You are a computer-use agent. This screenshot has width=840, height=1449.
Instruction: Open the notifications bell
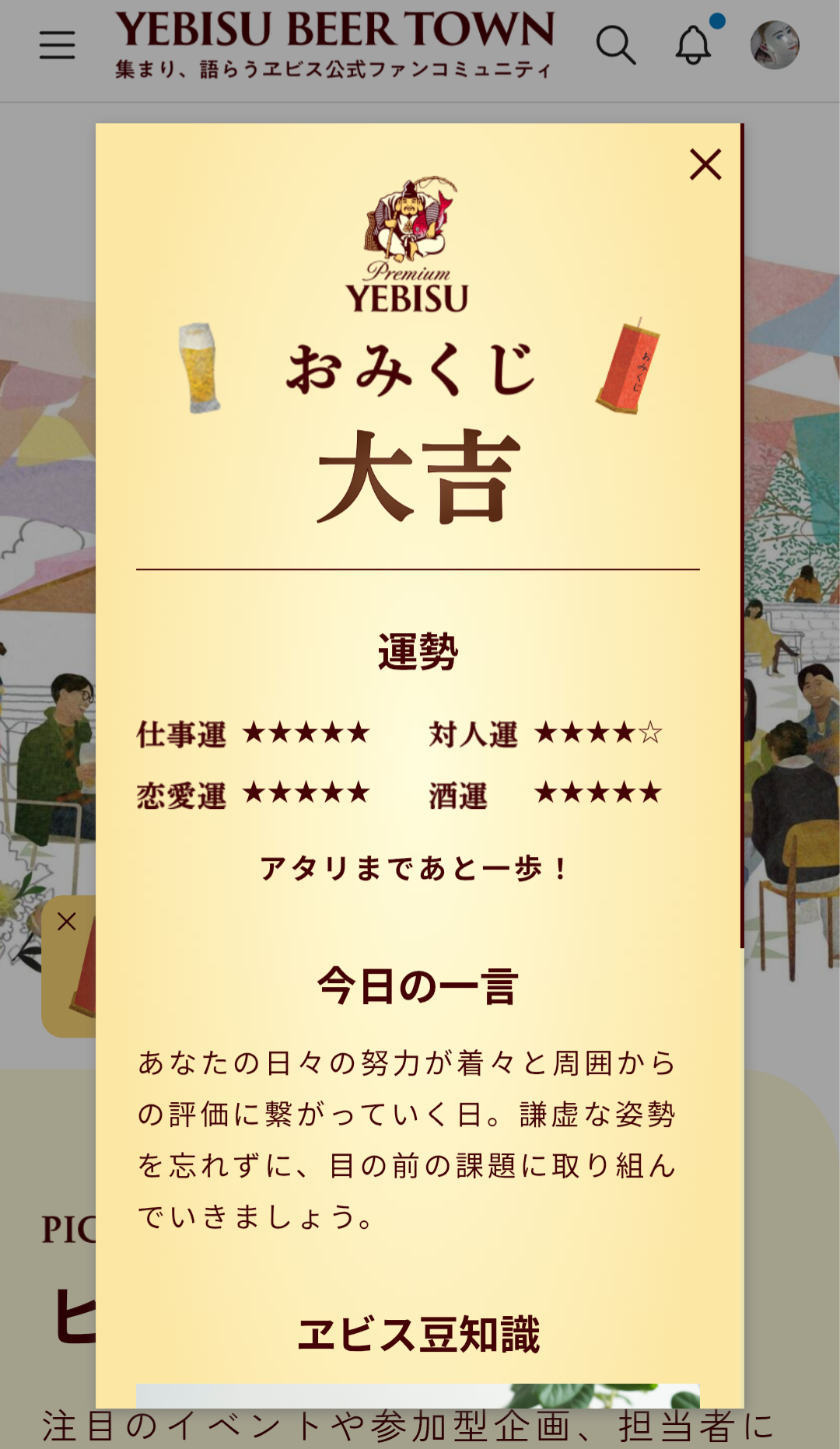click(x=693, y=45)
